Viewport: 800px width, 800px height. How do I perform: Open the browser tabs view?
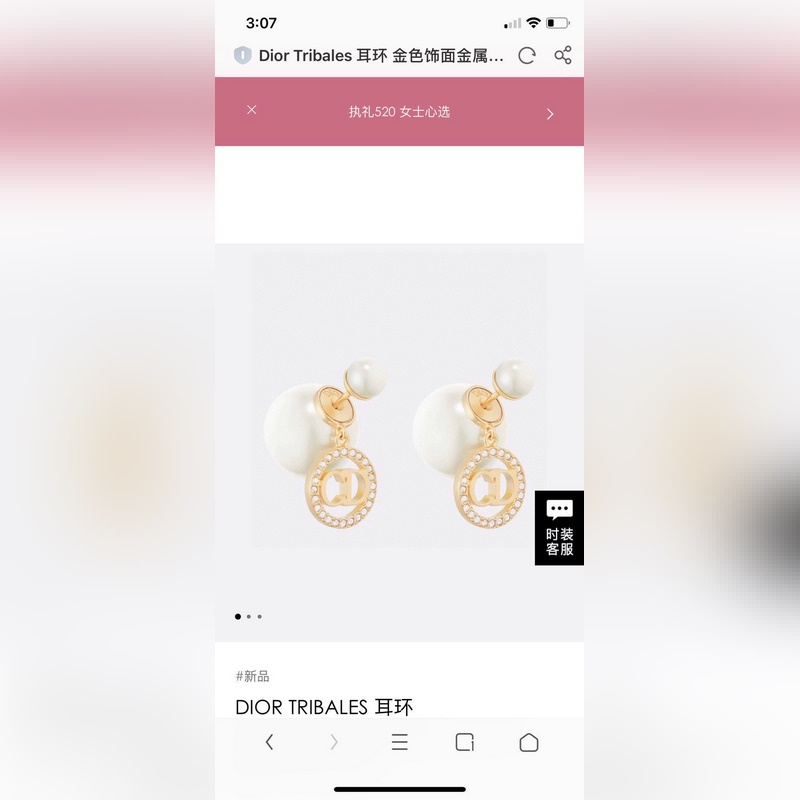pyautogui.click(x=464, y=742)
